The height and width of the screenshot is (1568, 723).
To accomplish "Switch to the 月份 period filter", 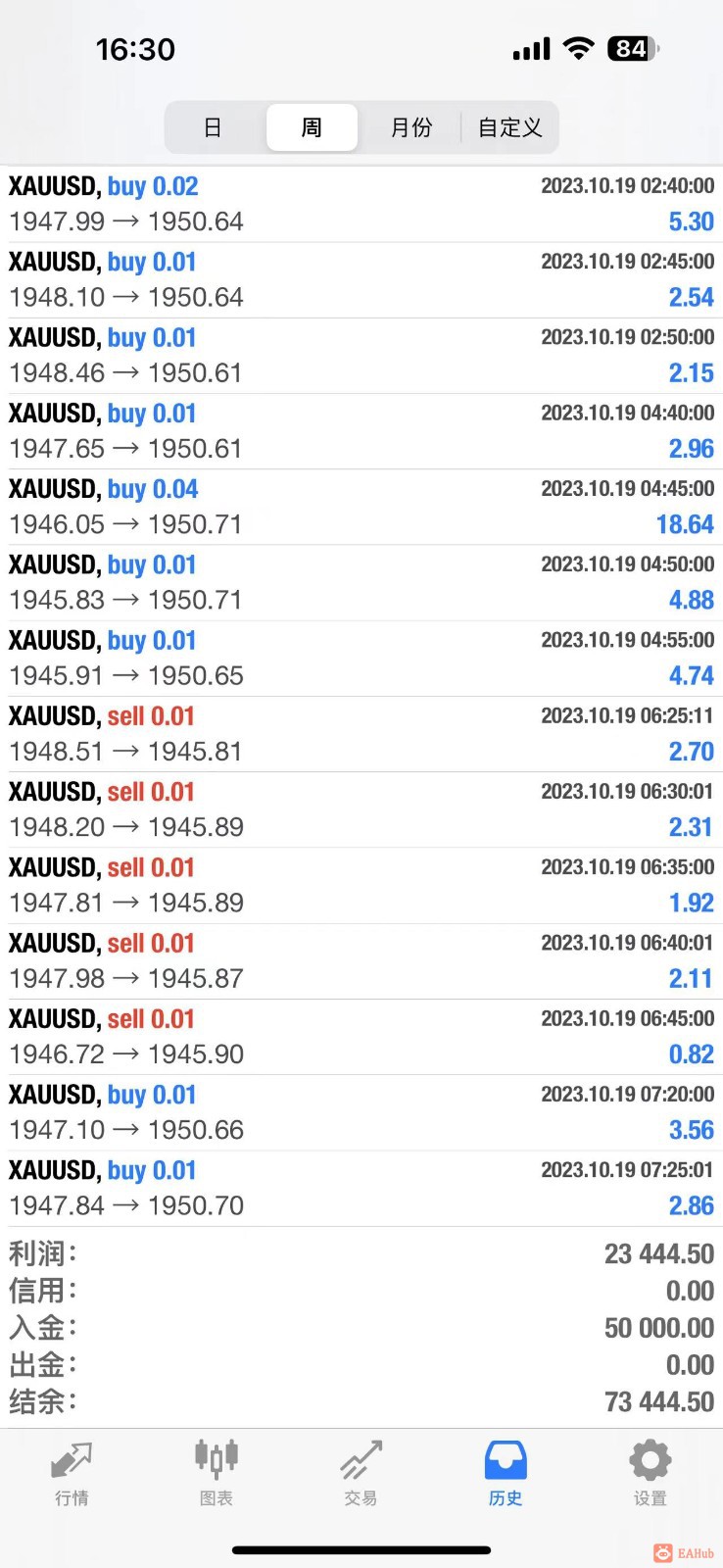I will pyautogui.click(x=410, y=127).
